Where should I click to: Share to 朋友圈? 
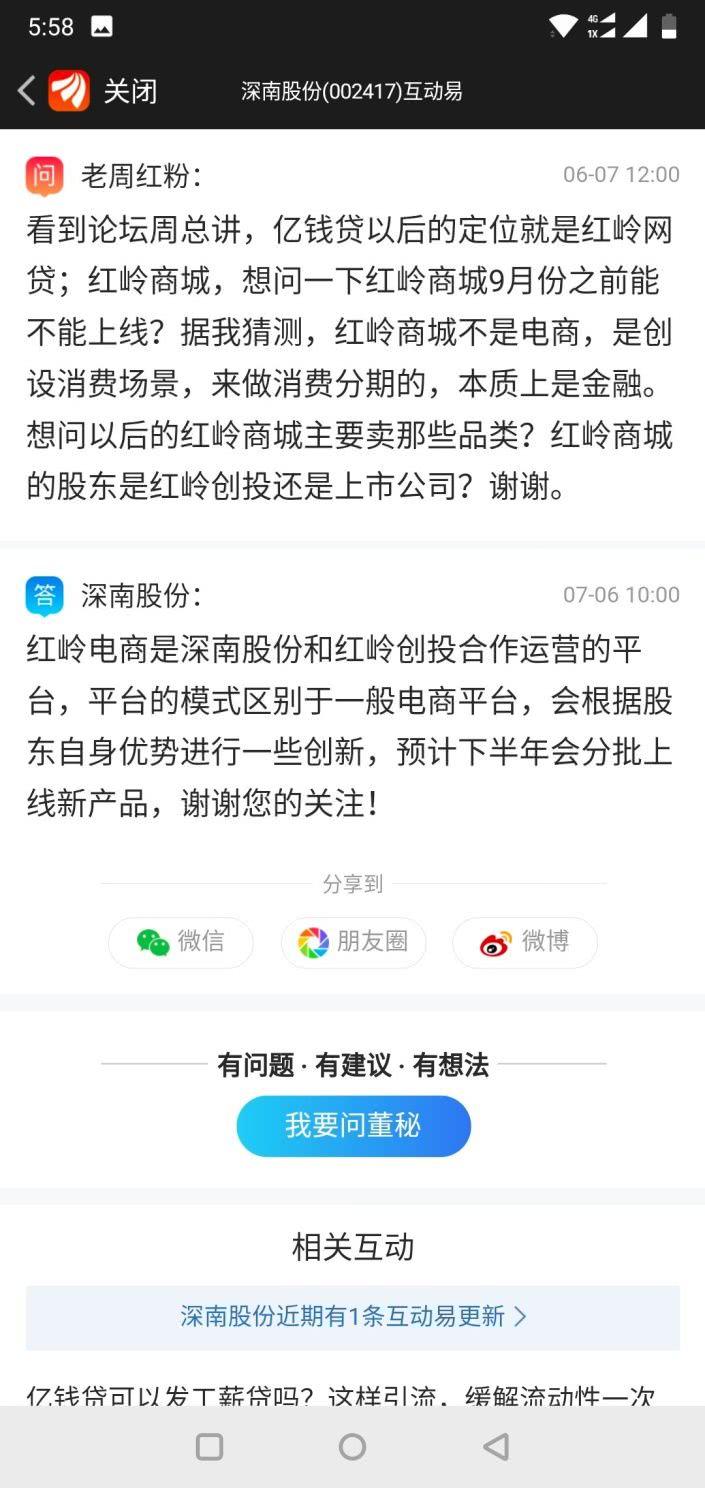(353, 942)
